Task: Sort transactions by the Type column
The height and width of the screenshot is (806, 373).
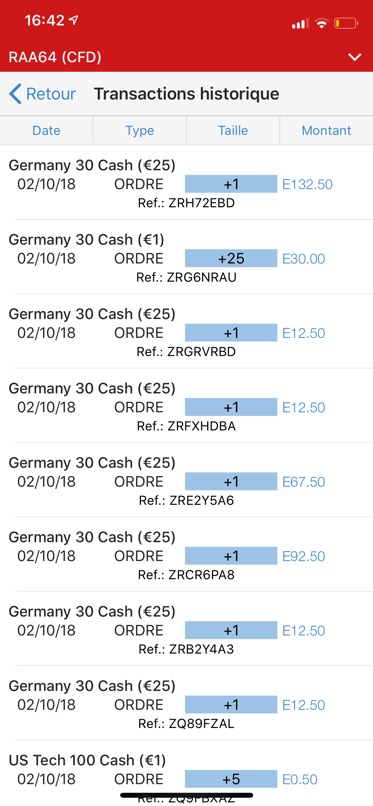Action: pyautogui.click(x=140, y=131)
